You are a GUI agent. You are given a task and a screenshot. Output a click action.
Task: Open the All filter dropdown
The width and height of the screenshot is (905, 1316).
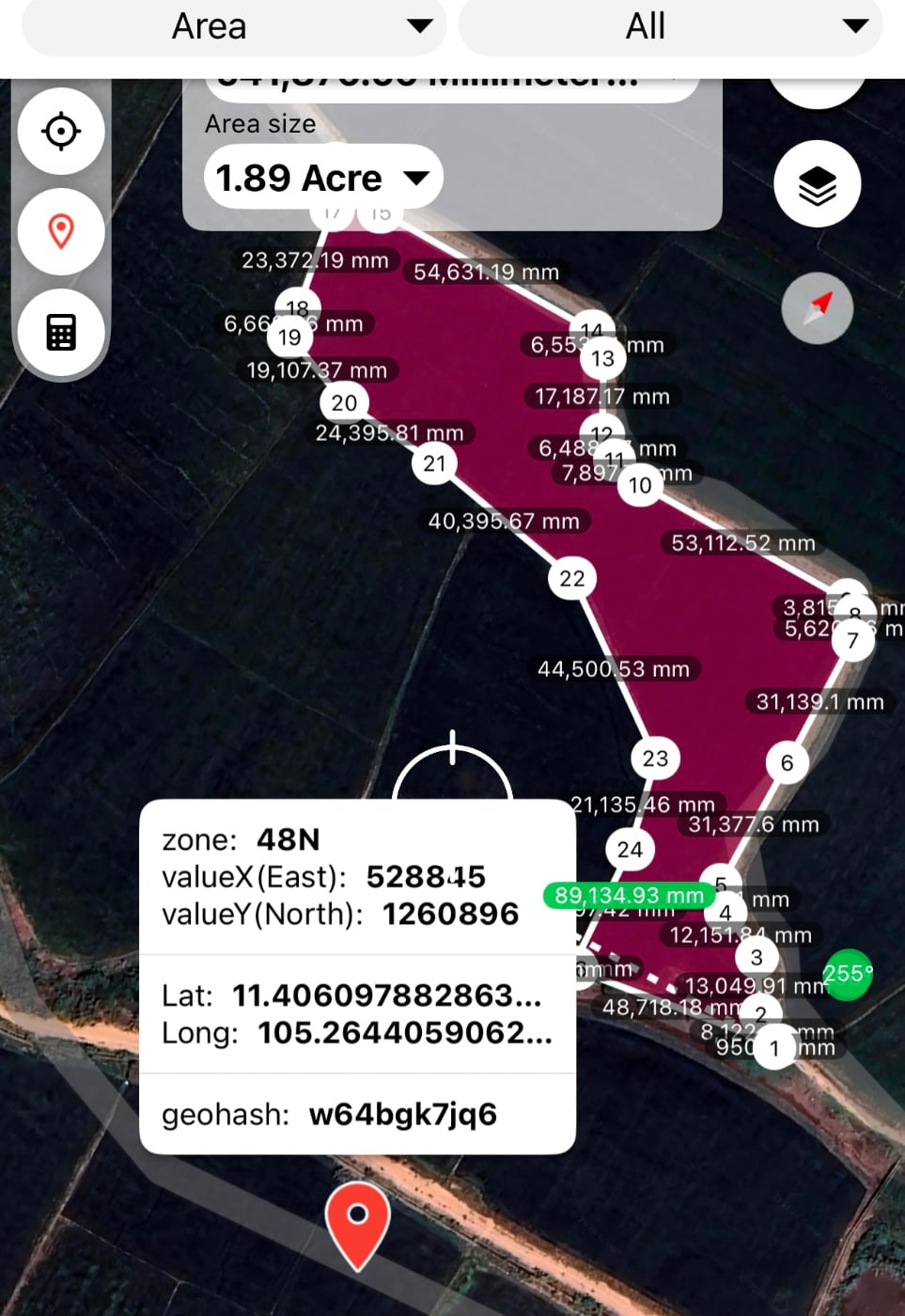670,26
